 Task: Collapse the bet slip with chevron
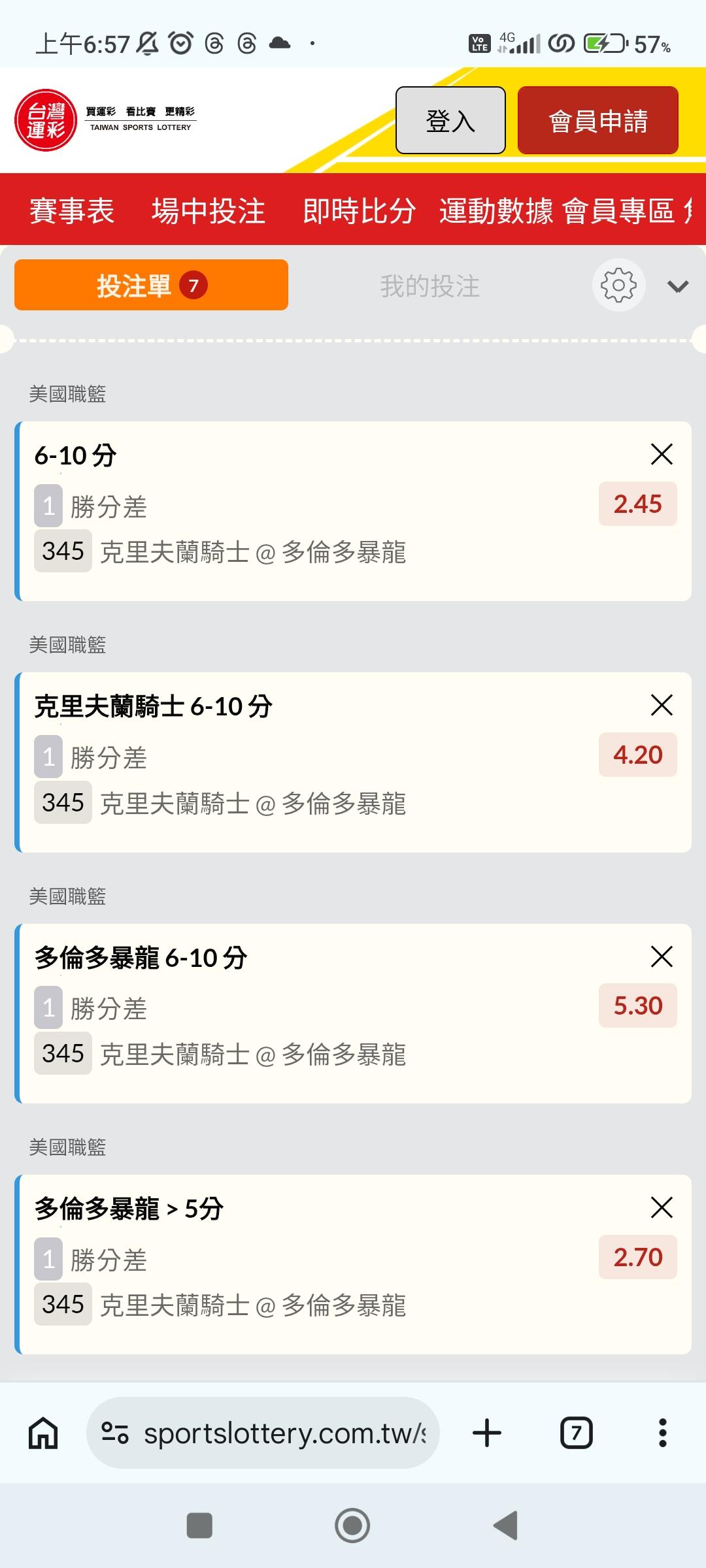tap(678, 286)
